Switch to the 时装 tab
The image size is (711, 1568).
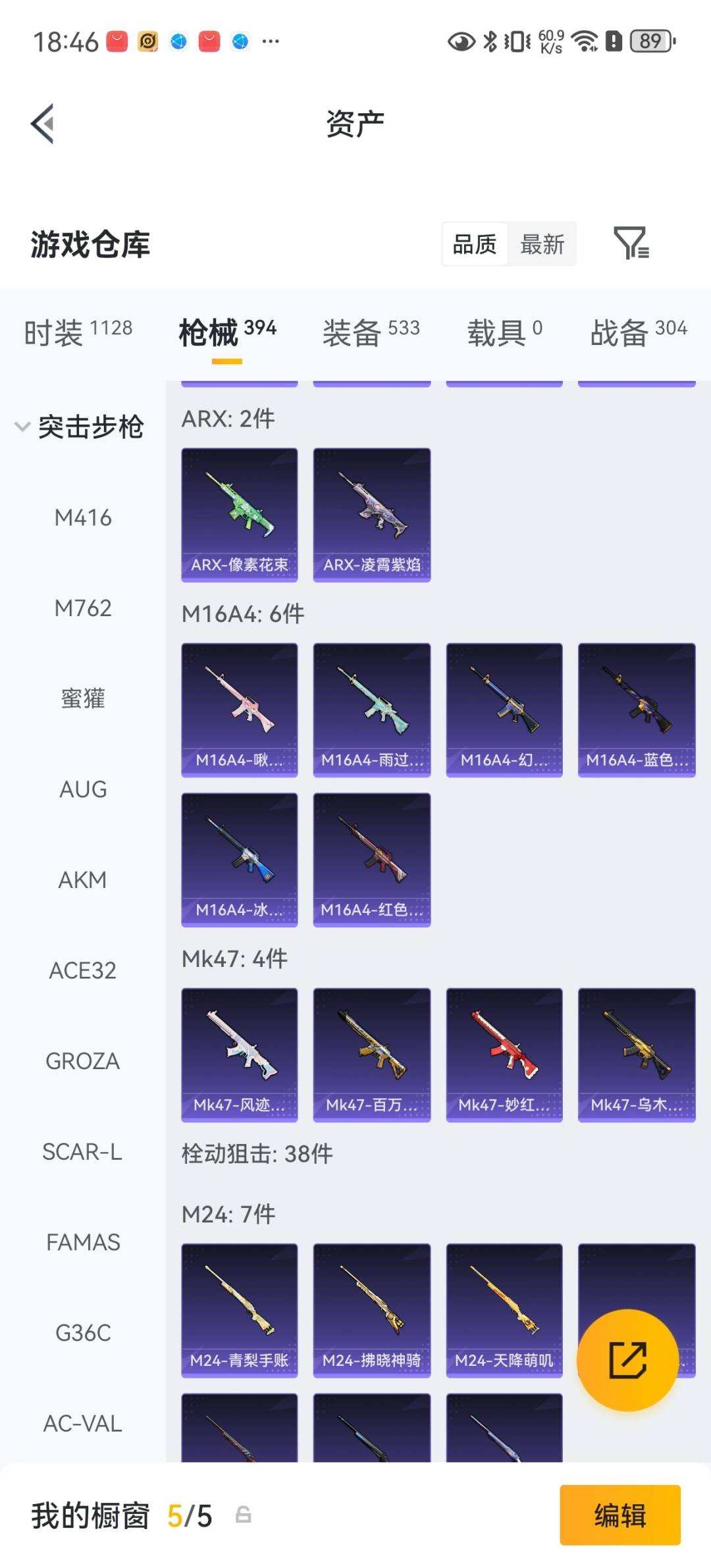coord(78,332)
